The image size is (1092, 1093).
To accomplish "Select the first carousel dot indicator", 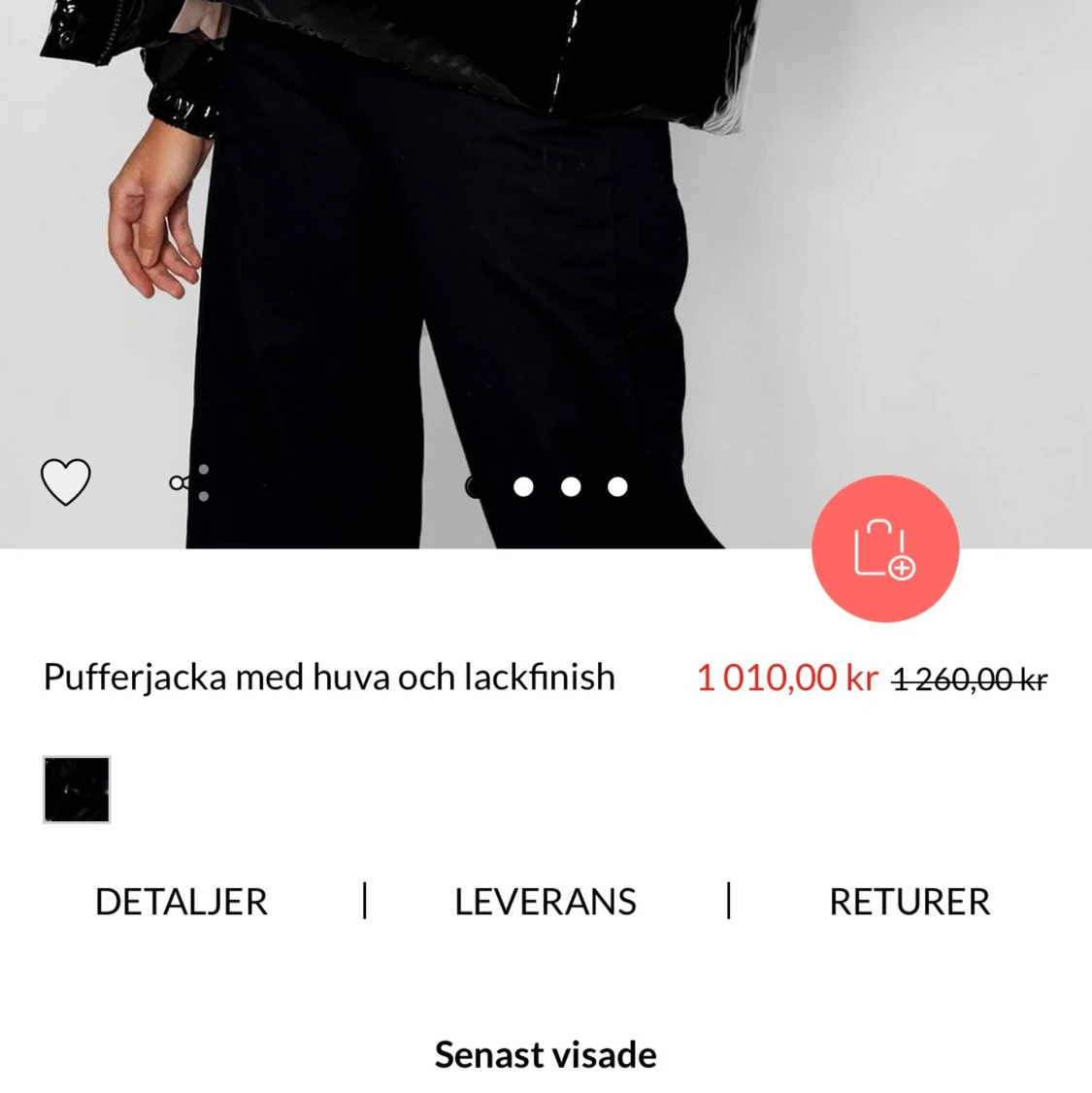I will [x=476, y=486].
